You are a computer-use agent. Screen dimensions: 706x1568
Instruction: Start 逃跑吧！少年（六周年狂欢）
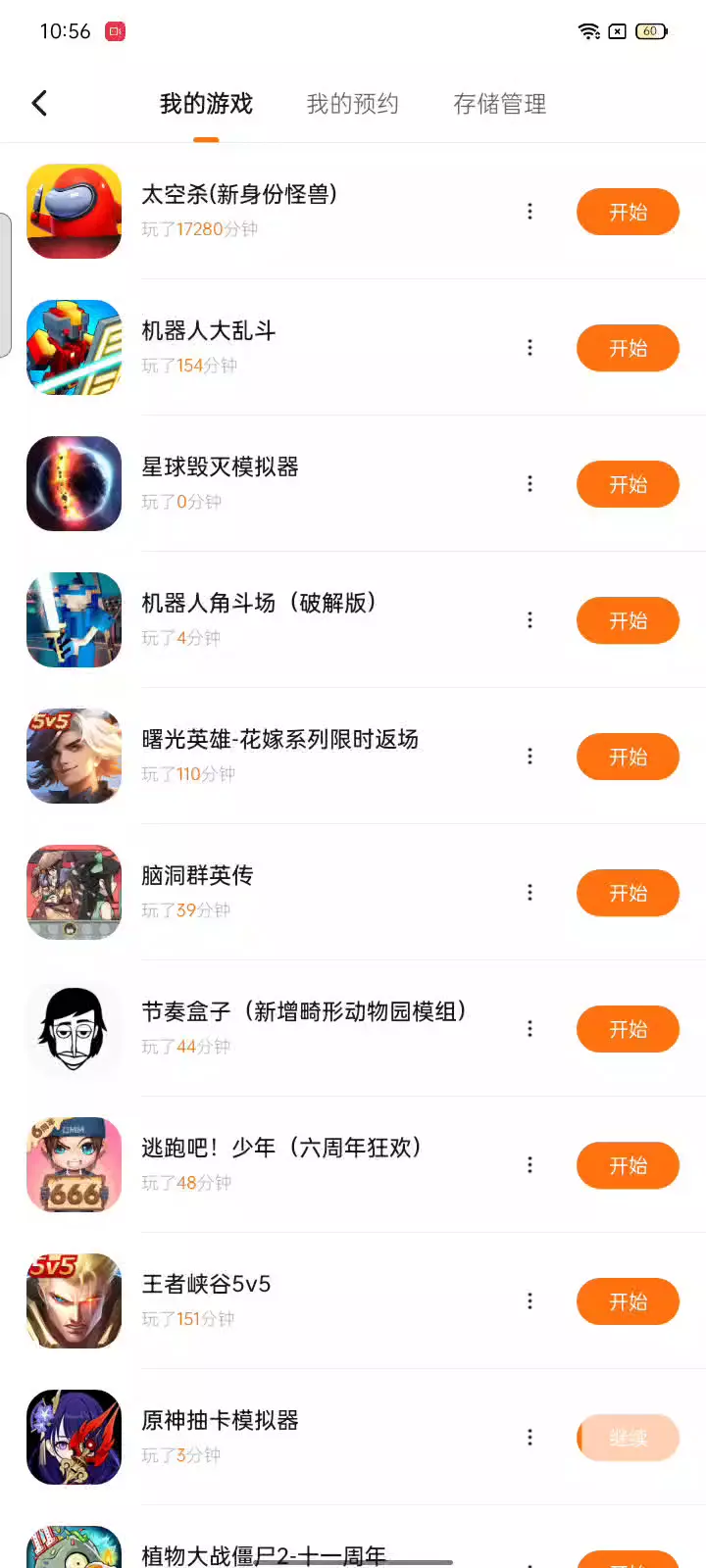point(628,1165)
